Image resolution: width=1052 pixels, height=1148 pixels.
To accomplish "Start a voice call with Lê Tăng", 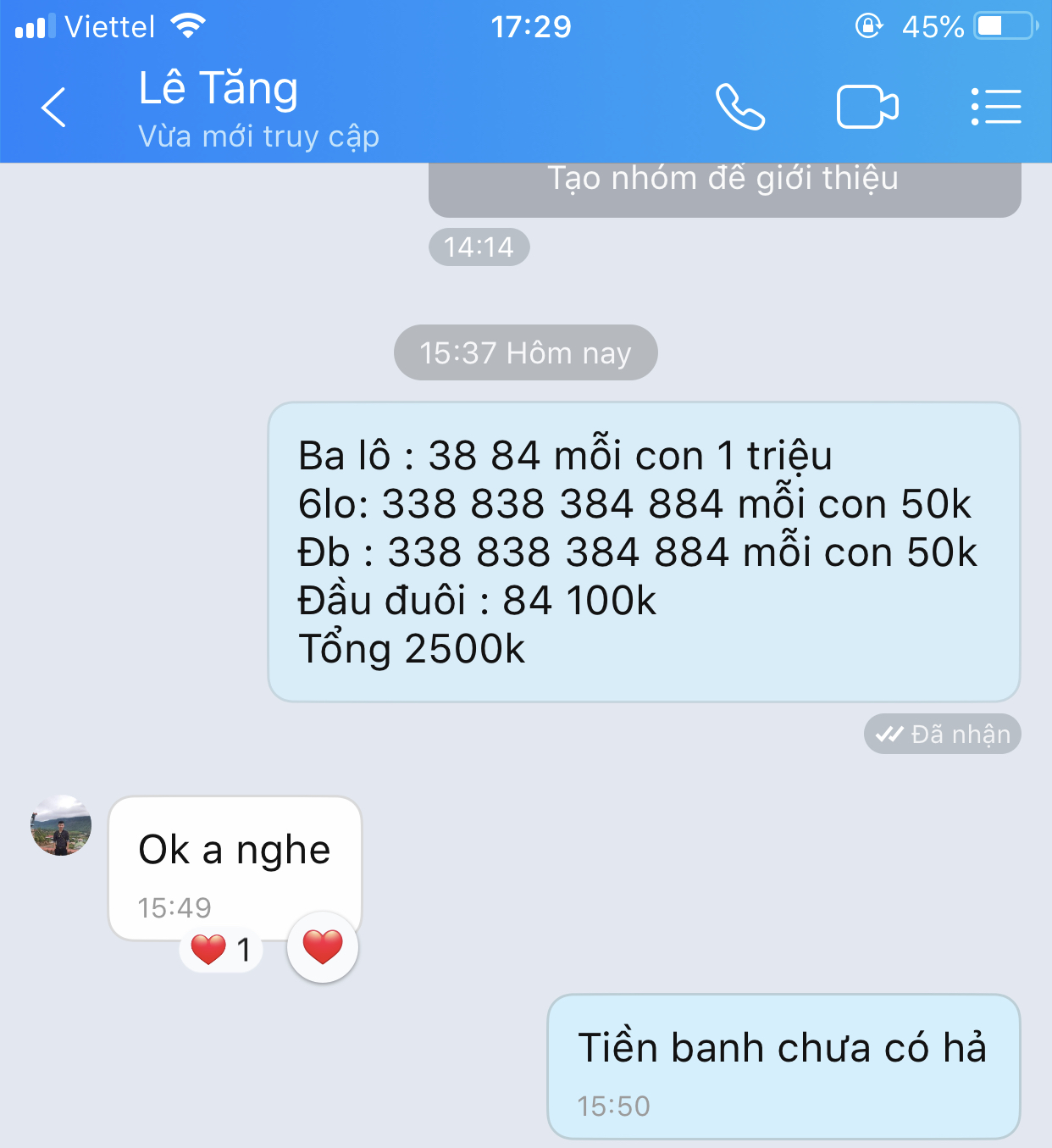I will pos(739,108).
